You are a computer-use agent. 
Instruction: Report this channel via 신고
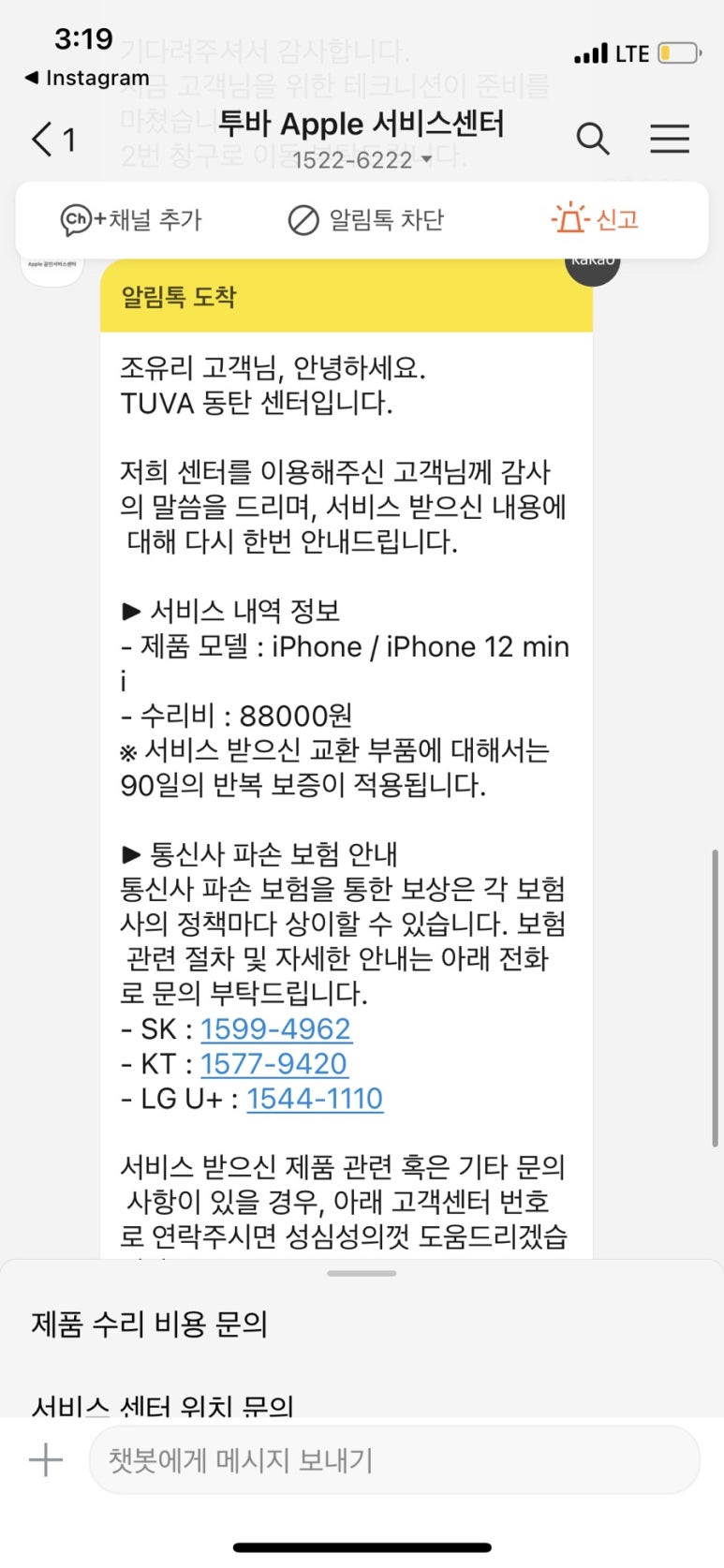click(x=595, y=219)
